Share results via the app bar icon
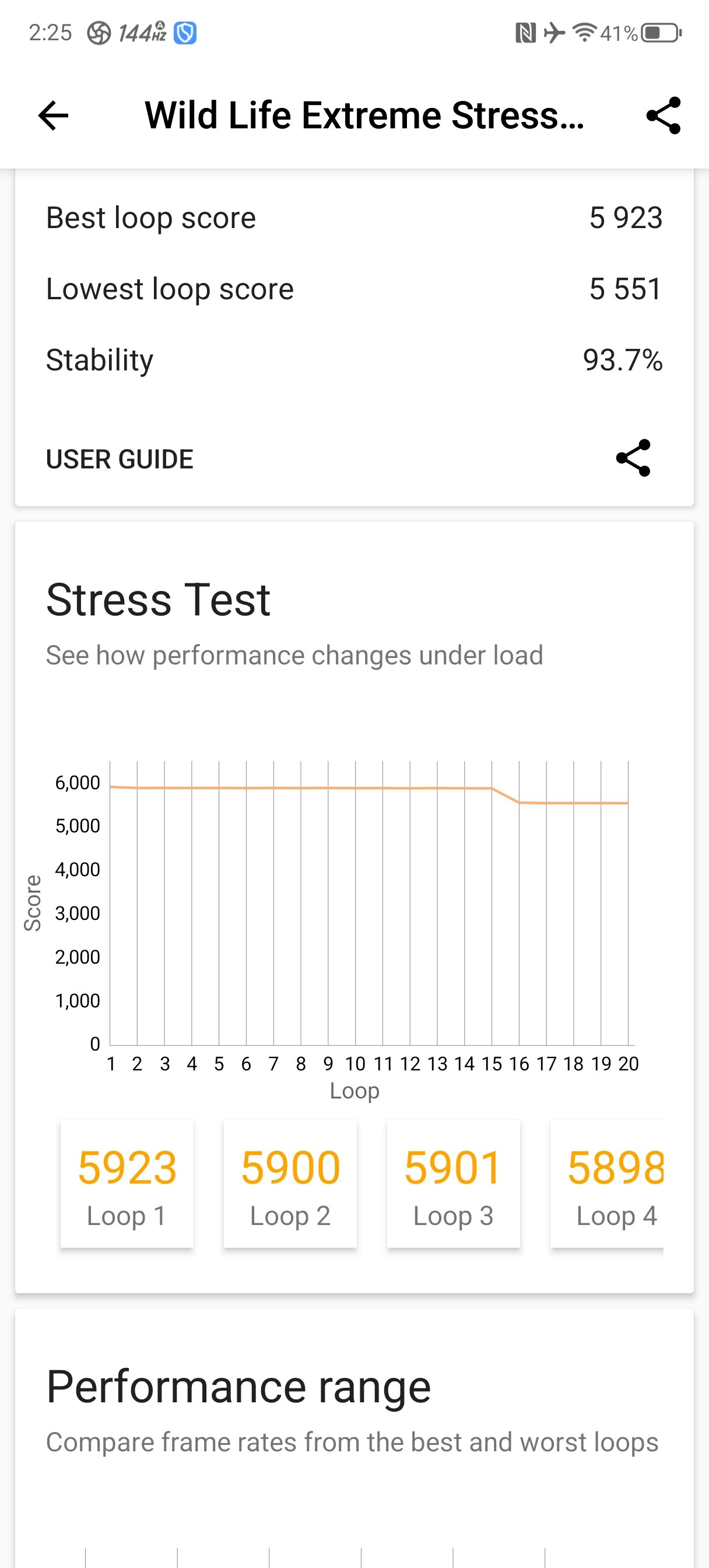Viewport: 709px width, 1568px height. [x=664, y=116]
